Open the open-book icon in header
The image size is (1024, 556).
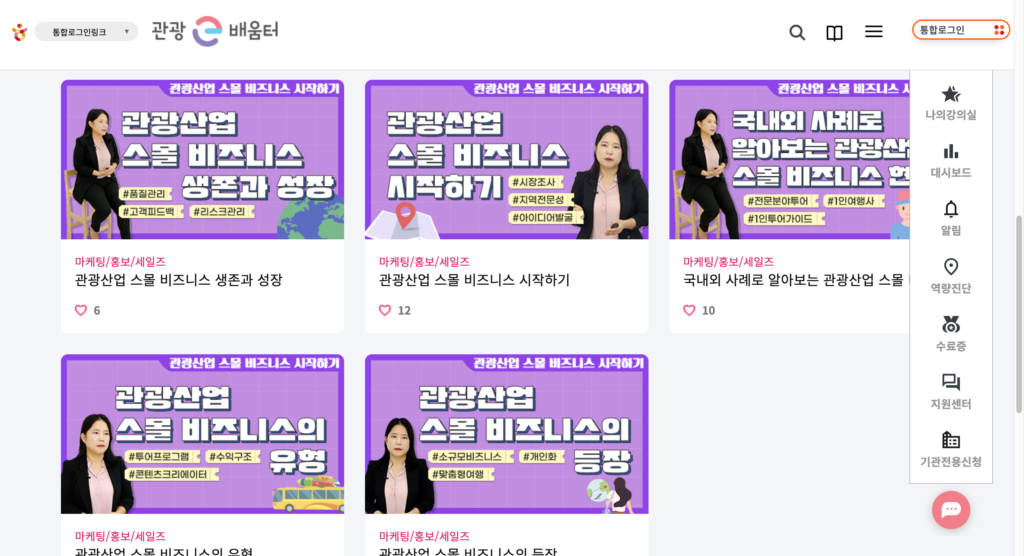(834, 32)
